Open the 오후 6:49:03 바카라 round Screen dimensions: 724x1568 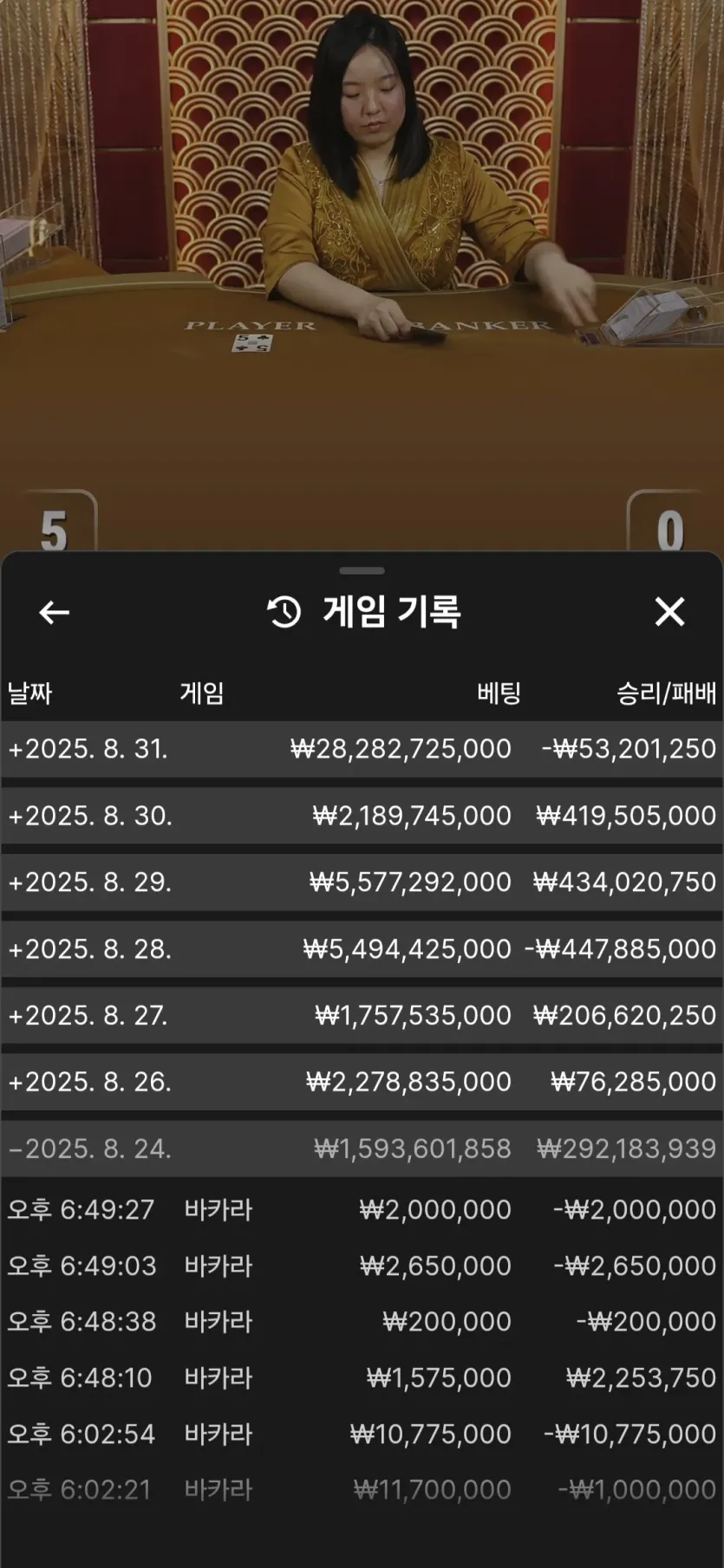point(362,1265)
